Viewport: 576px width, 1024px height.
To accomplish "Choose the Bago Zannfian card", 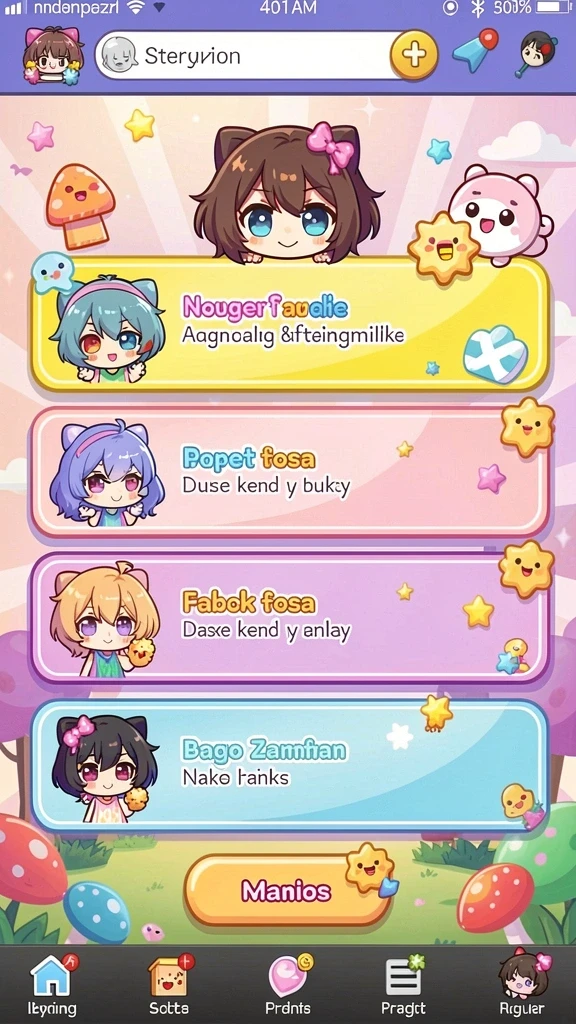I will click(289, 765).
